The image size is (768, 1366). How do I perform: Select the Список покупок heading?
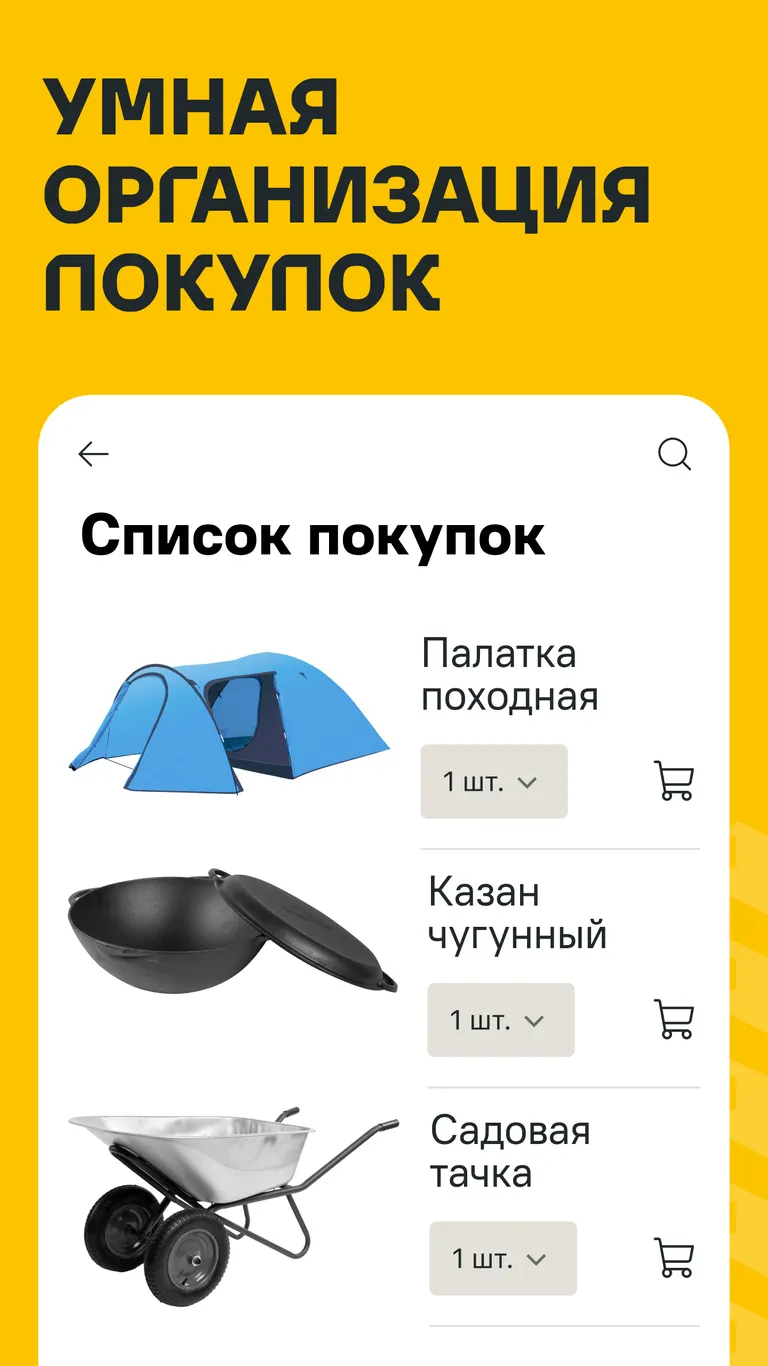(314, 535)
